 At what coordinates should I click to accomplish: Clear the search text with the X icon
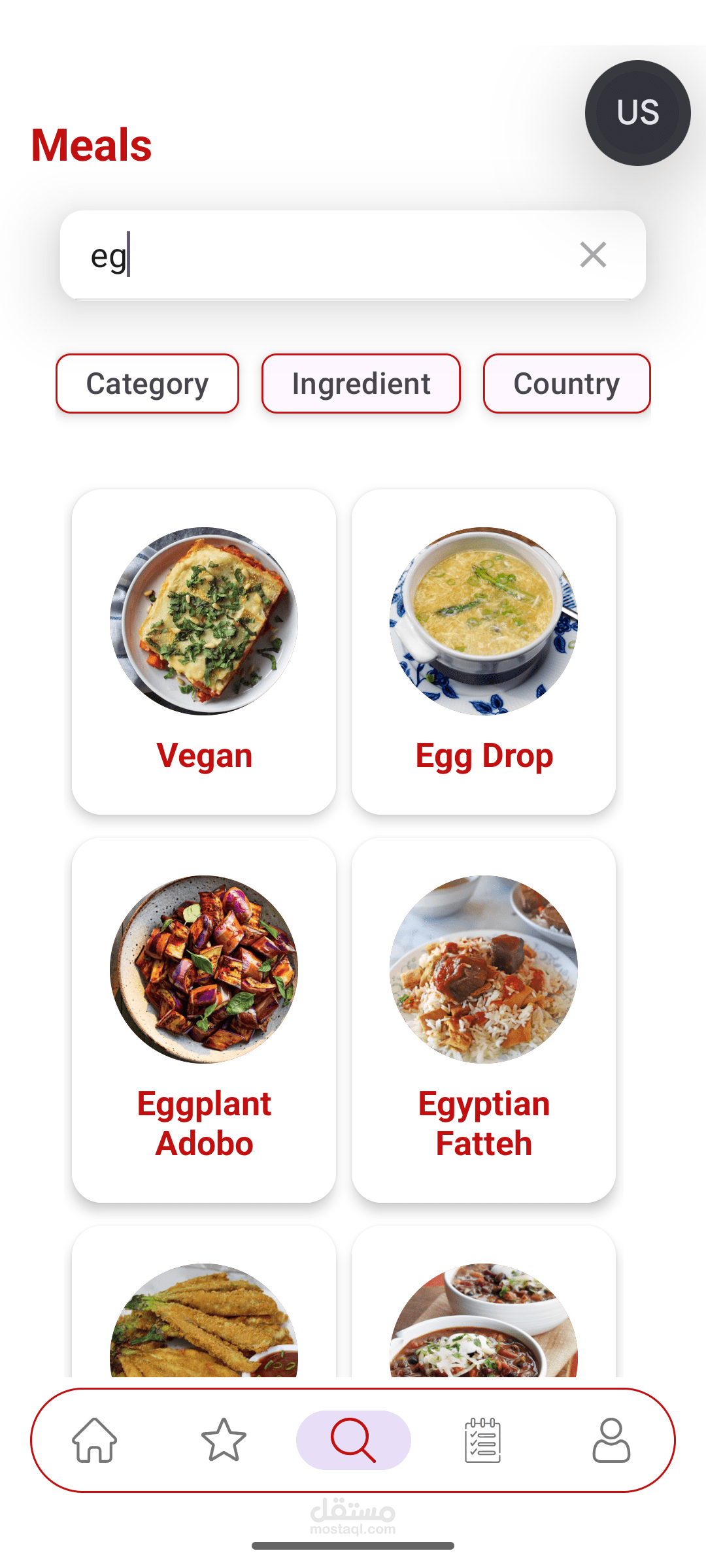tap(593, 255)
